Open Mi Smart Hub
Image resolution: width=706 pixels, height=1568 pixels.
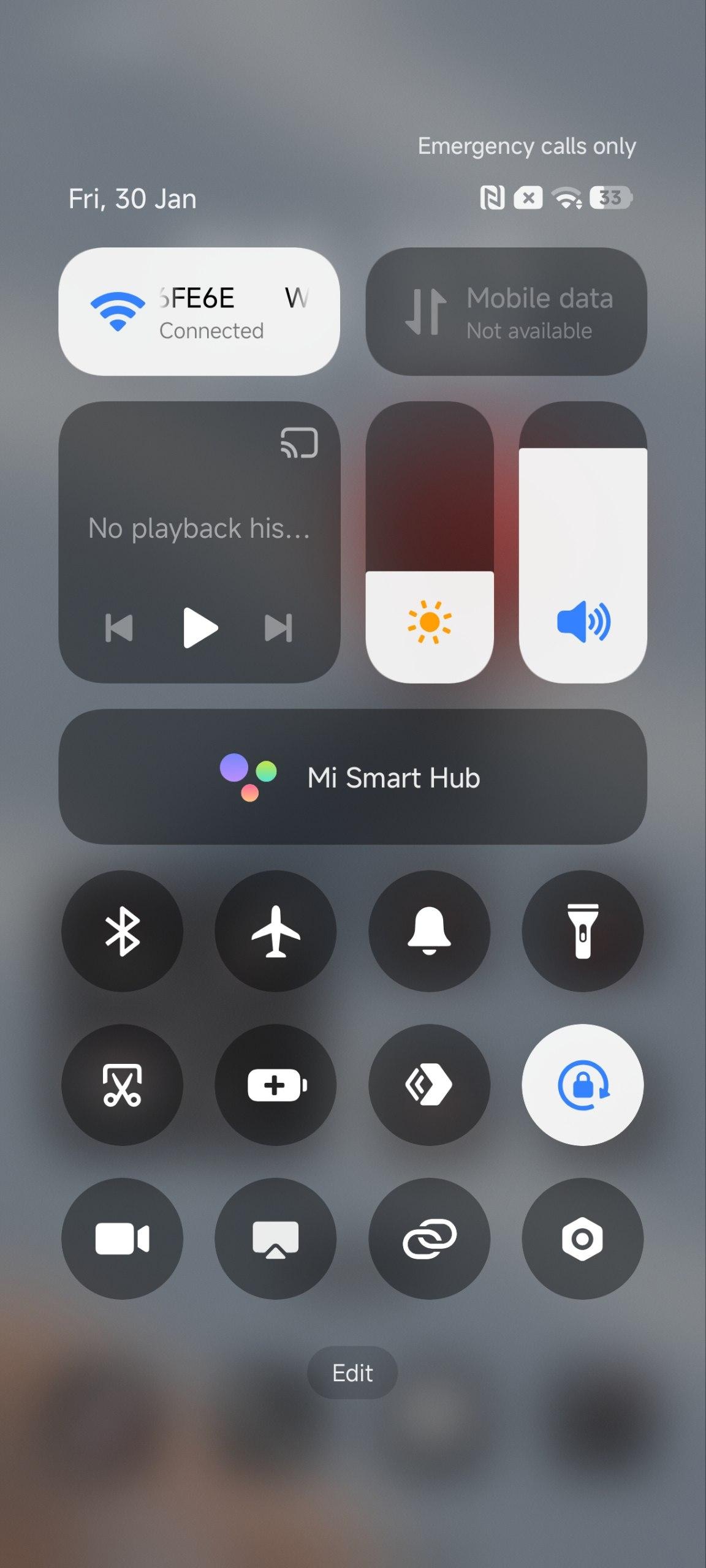pyautogui.click(x=352, y=777)
